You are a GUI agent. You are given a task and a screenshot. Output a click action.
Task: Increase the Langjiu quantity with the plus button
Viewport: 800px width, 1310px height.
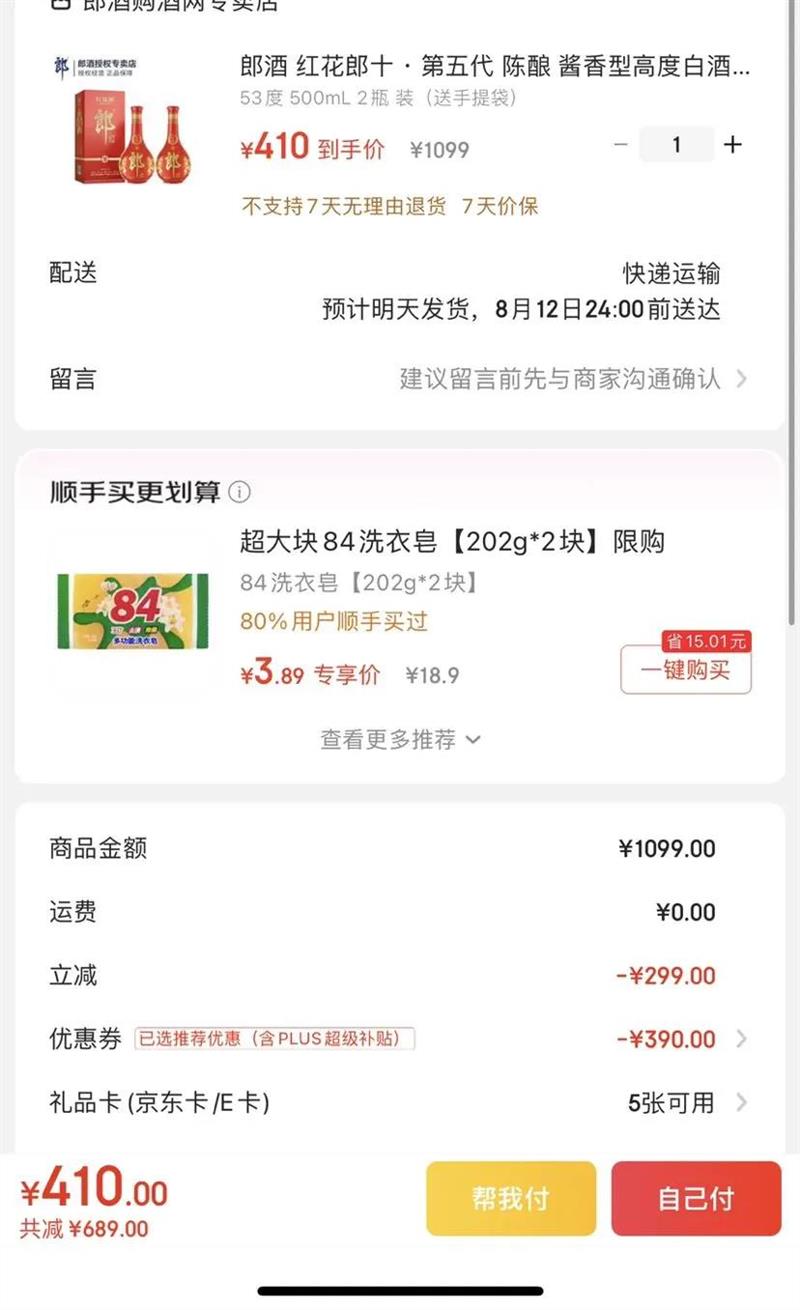[x=733, y=145]
